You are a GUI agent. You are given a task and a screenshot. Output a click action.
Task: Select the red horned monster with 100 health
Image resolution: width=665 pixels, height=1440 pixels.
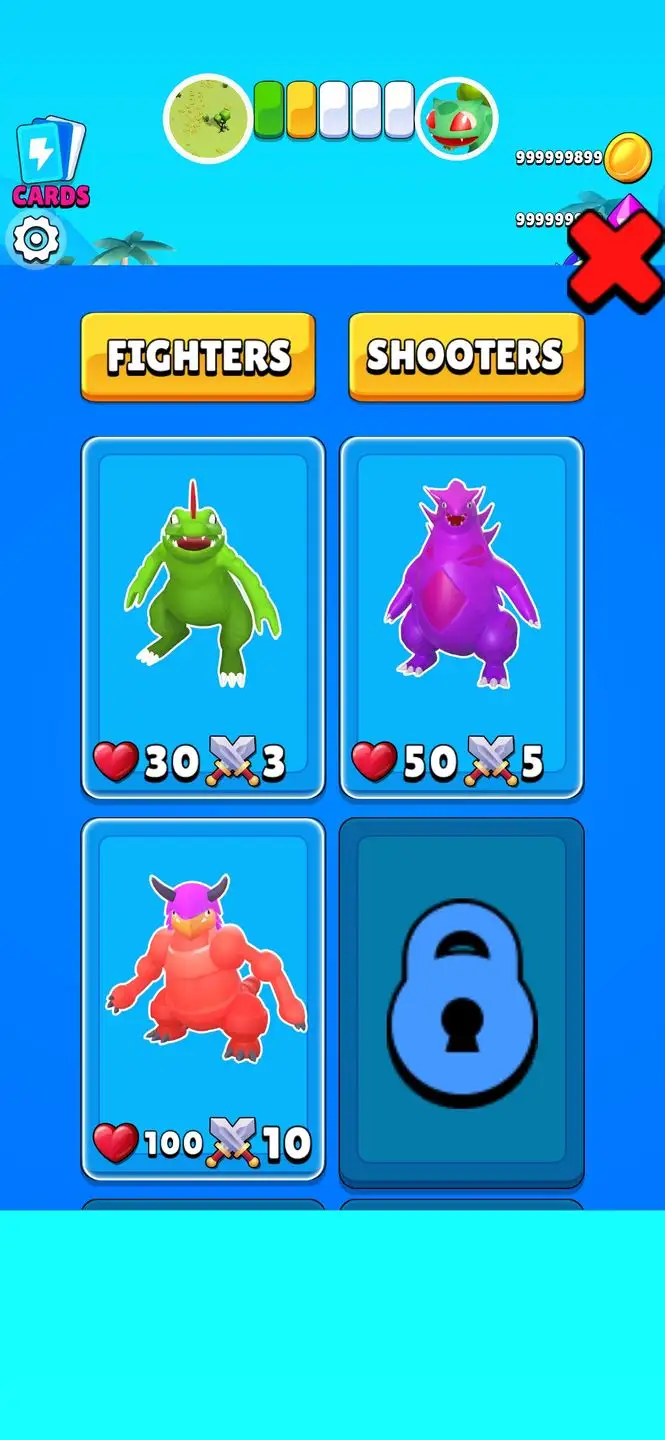[203, 999]
